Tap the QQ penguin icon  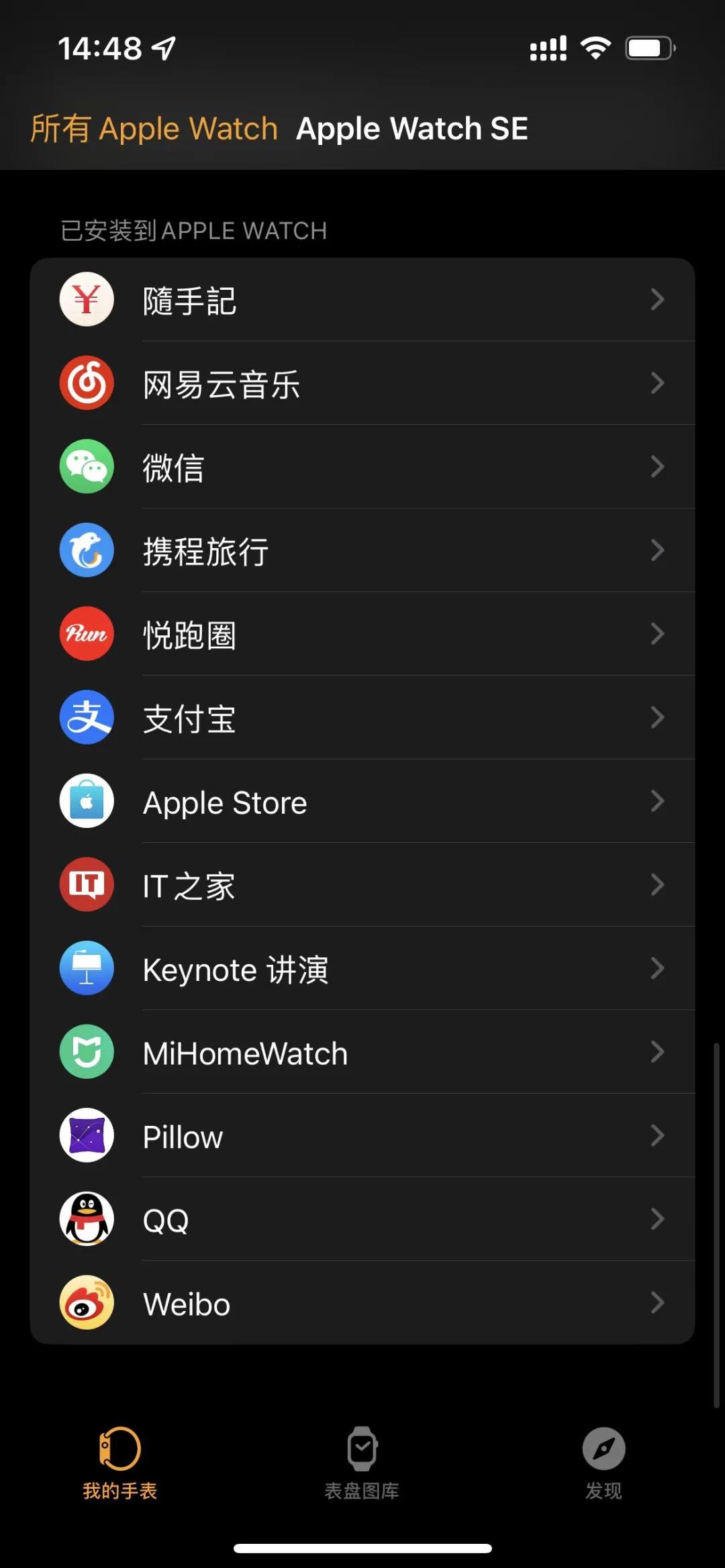pyautogui.click(x=86, y=1220)
